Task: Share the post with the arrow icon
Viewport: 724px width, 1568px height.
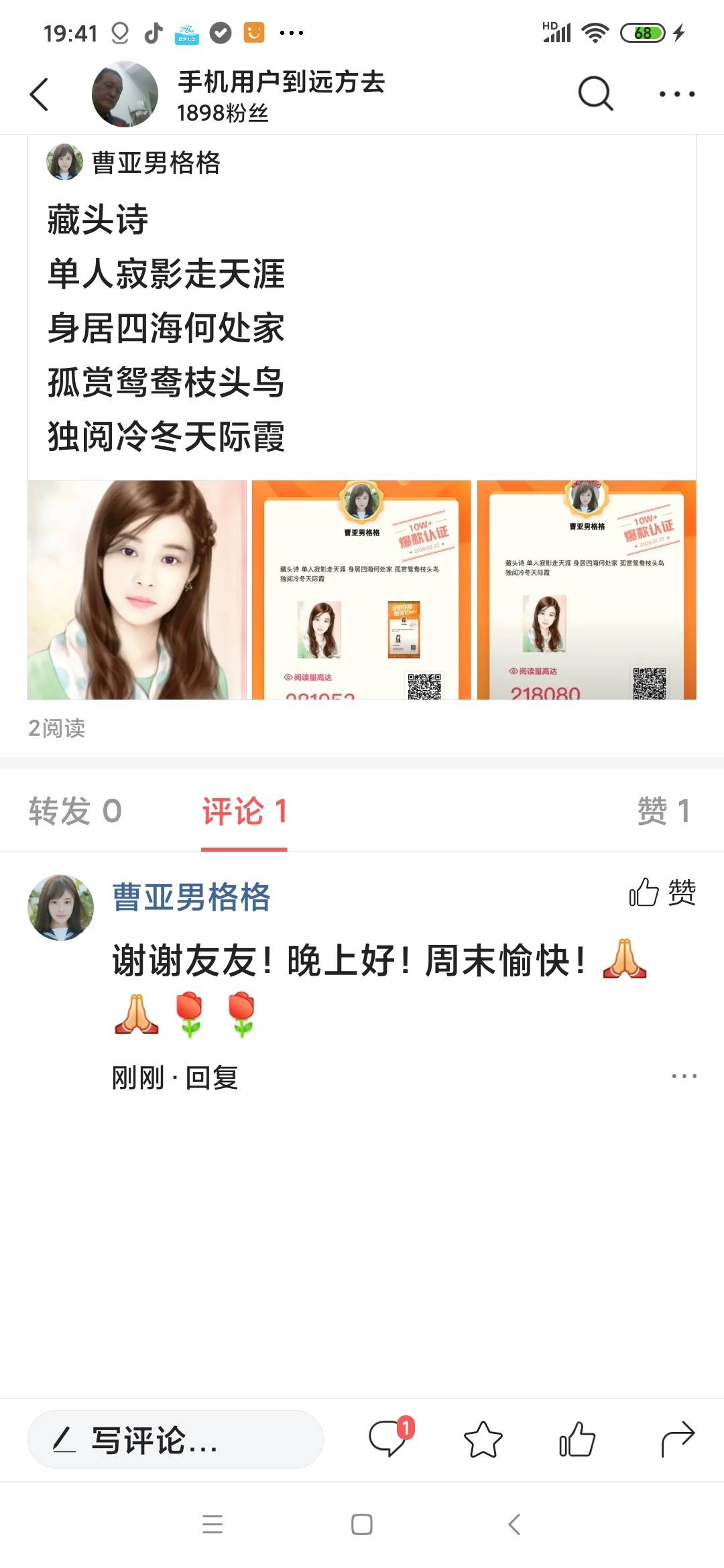Action: pyautogui.click(x=677, y=1438)
